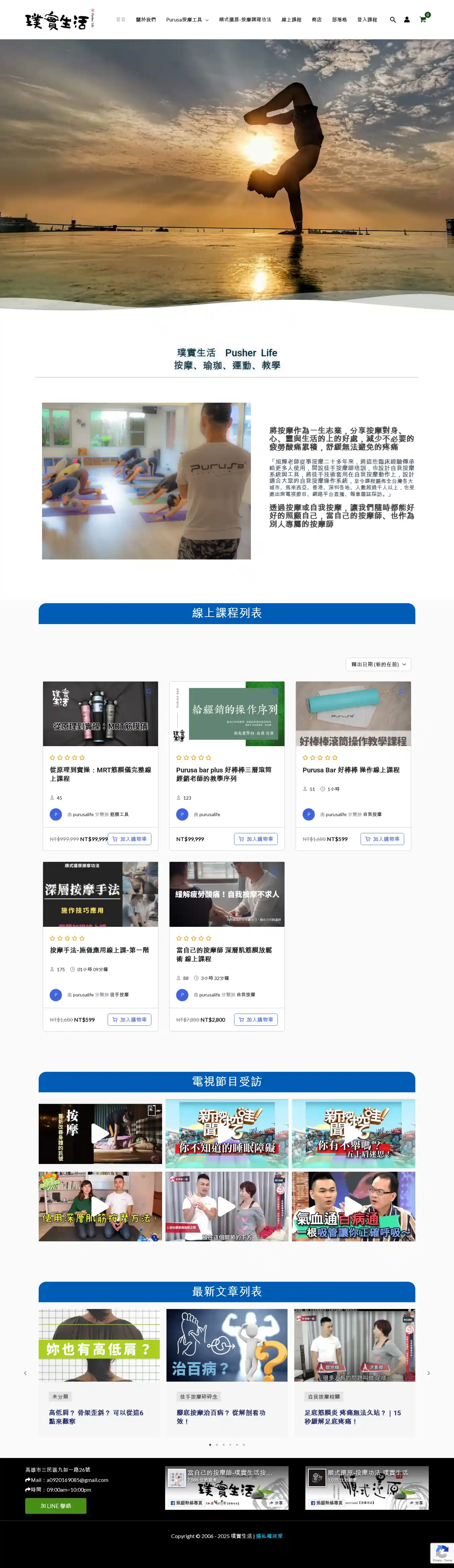Add MRT筋膜儀 course to cart
Viewport: 454px width, 1568px height.
(129, 839)
